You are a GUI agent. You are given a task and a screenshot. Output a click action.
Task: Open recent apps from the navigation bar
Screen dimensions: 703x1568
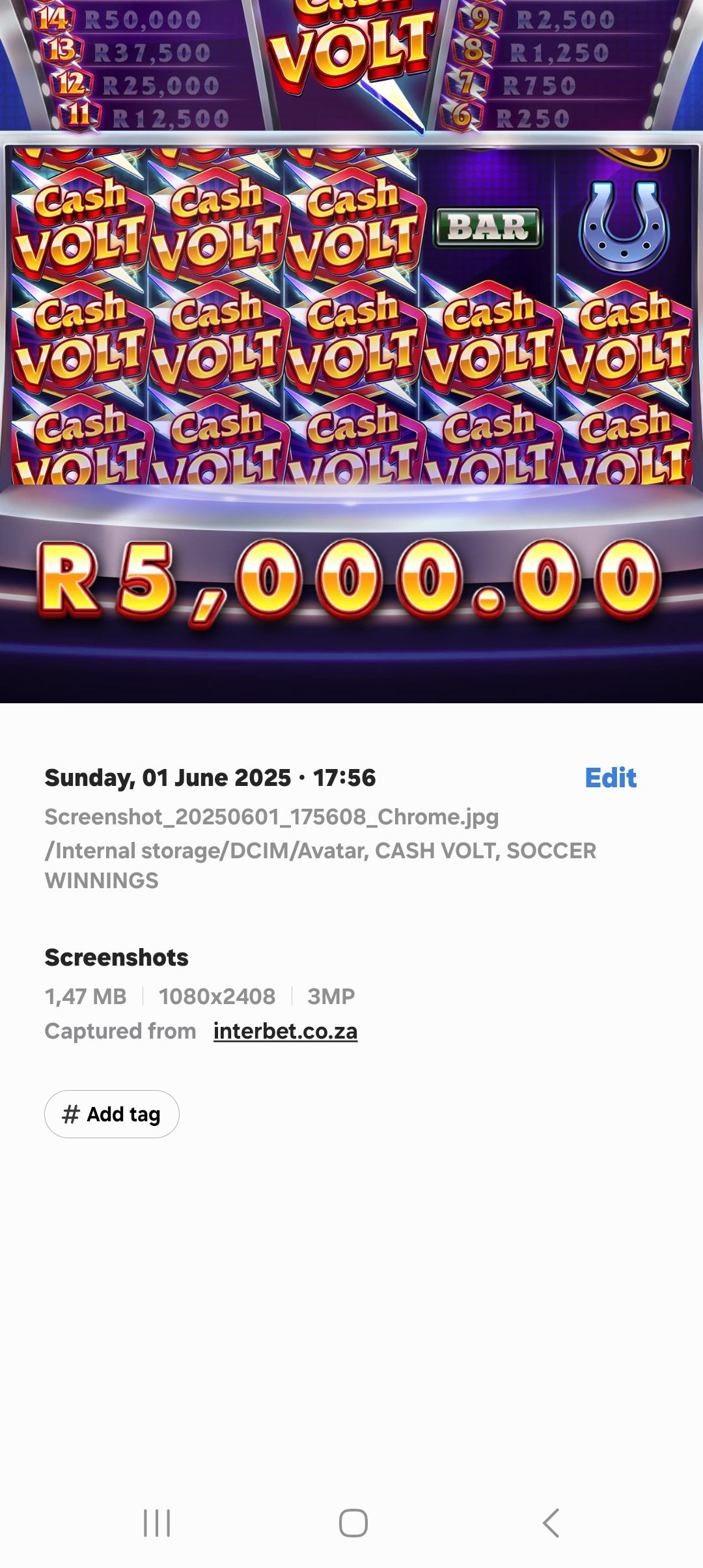[x=157, y=1523]
